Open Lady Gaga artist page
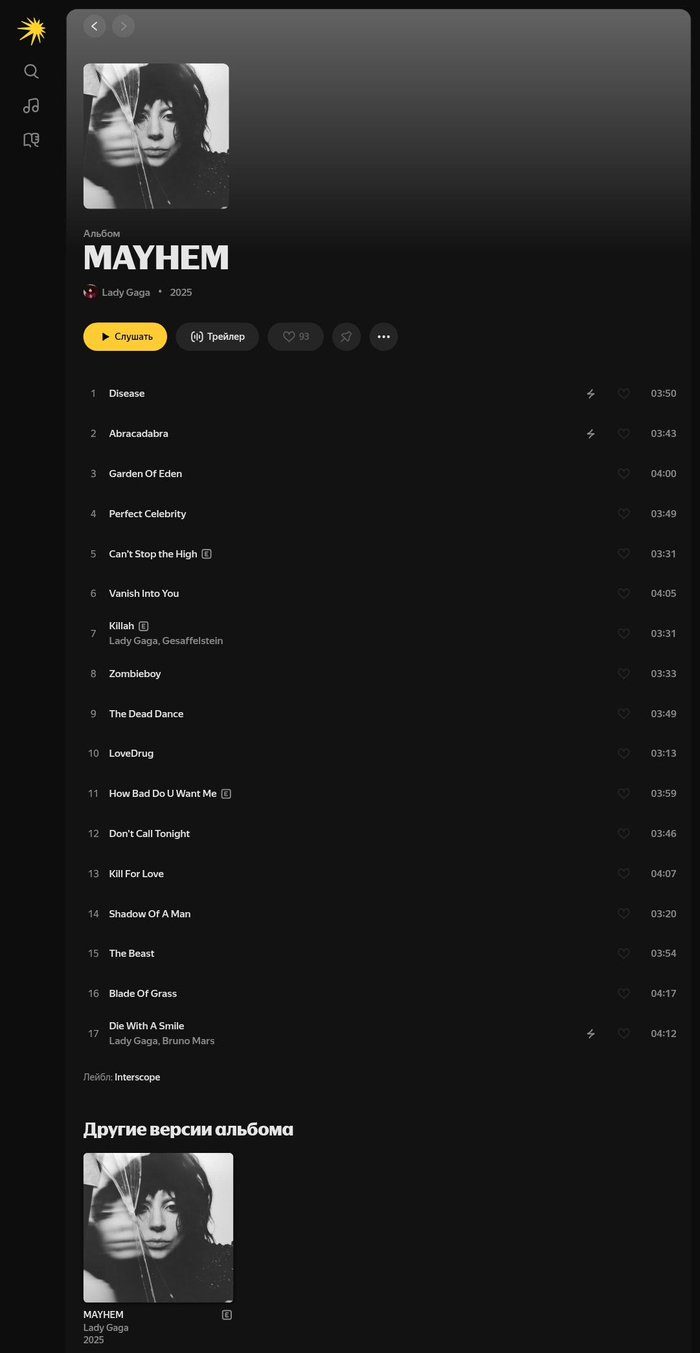 [x=125, y=292]
